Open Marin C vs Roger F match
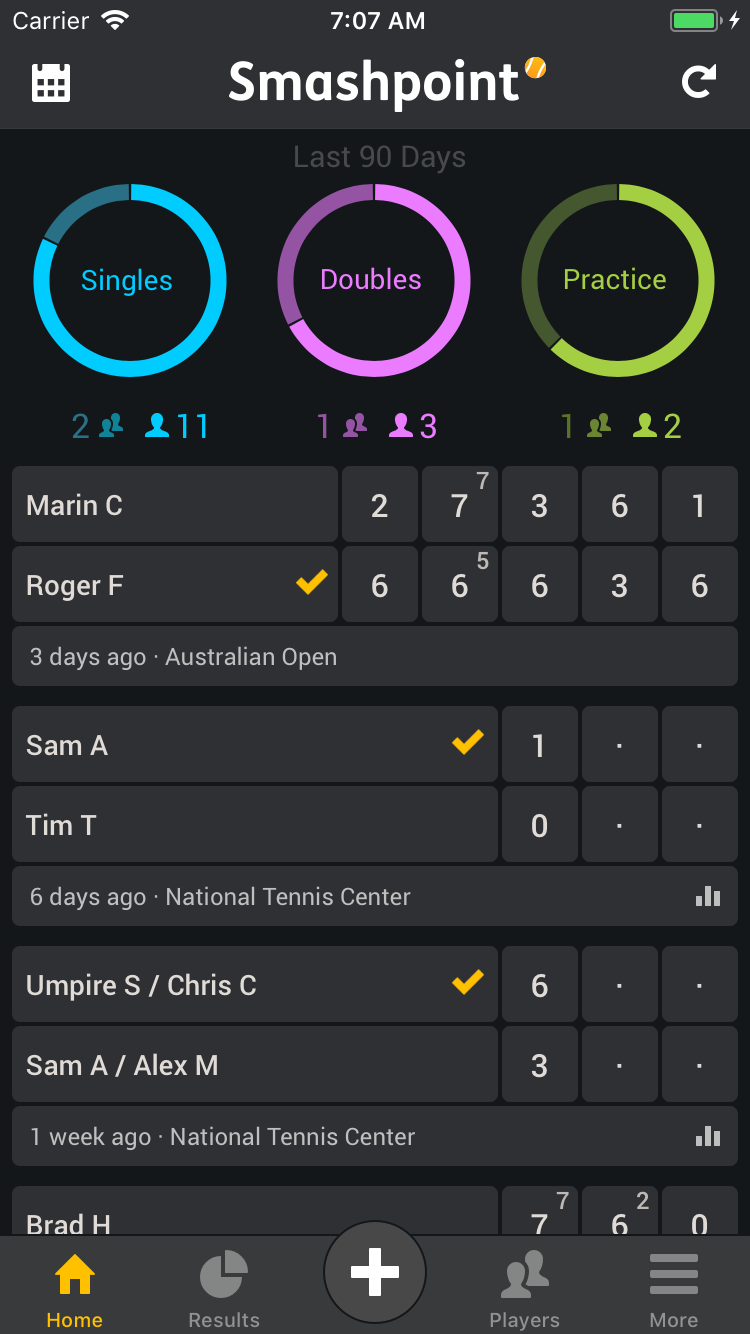This screenshot has width=750, height=1334. (x=175, y=545)
